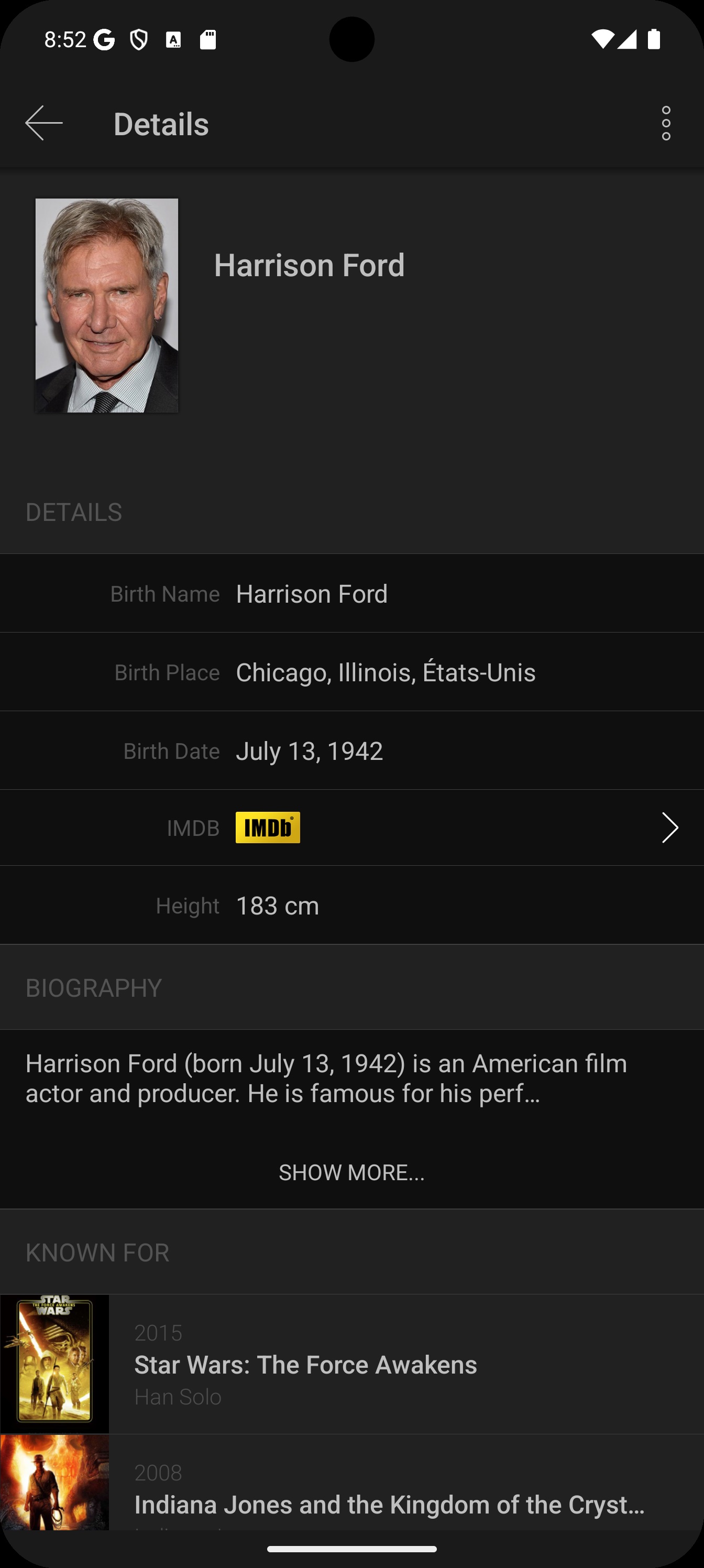Open the IMDB link row
Screen dimensions: 704x1568
pyautogui.click(x=351, y=828)
